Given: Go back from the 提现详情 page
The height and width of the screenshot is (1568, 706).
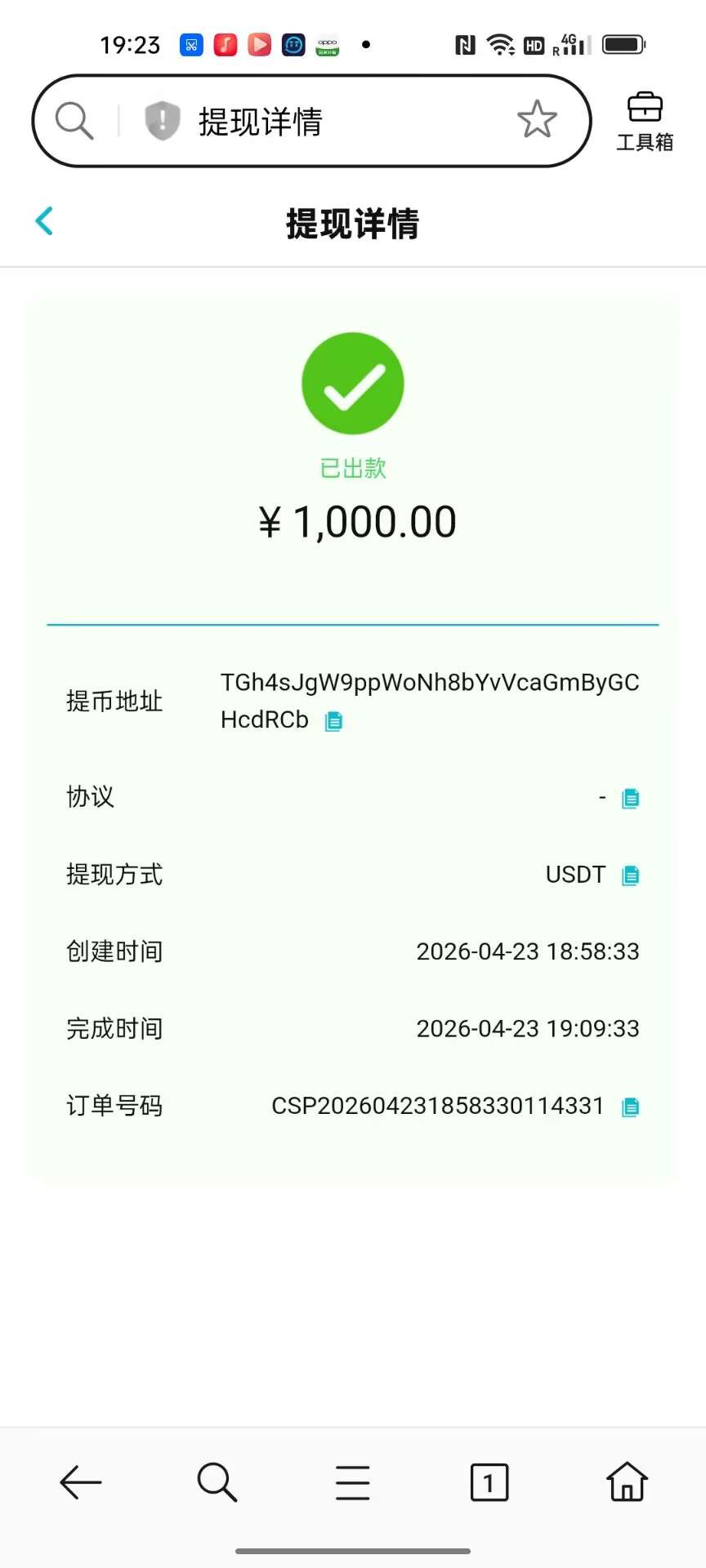Looking at the screenshot, I should 45,221.
